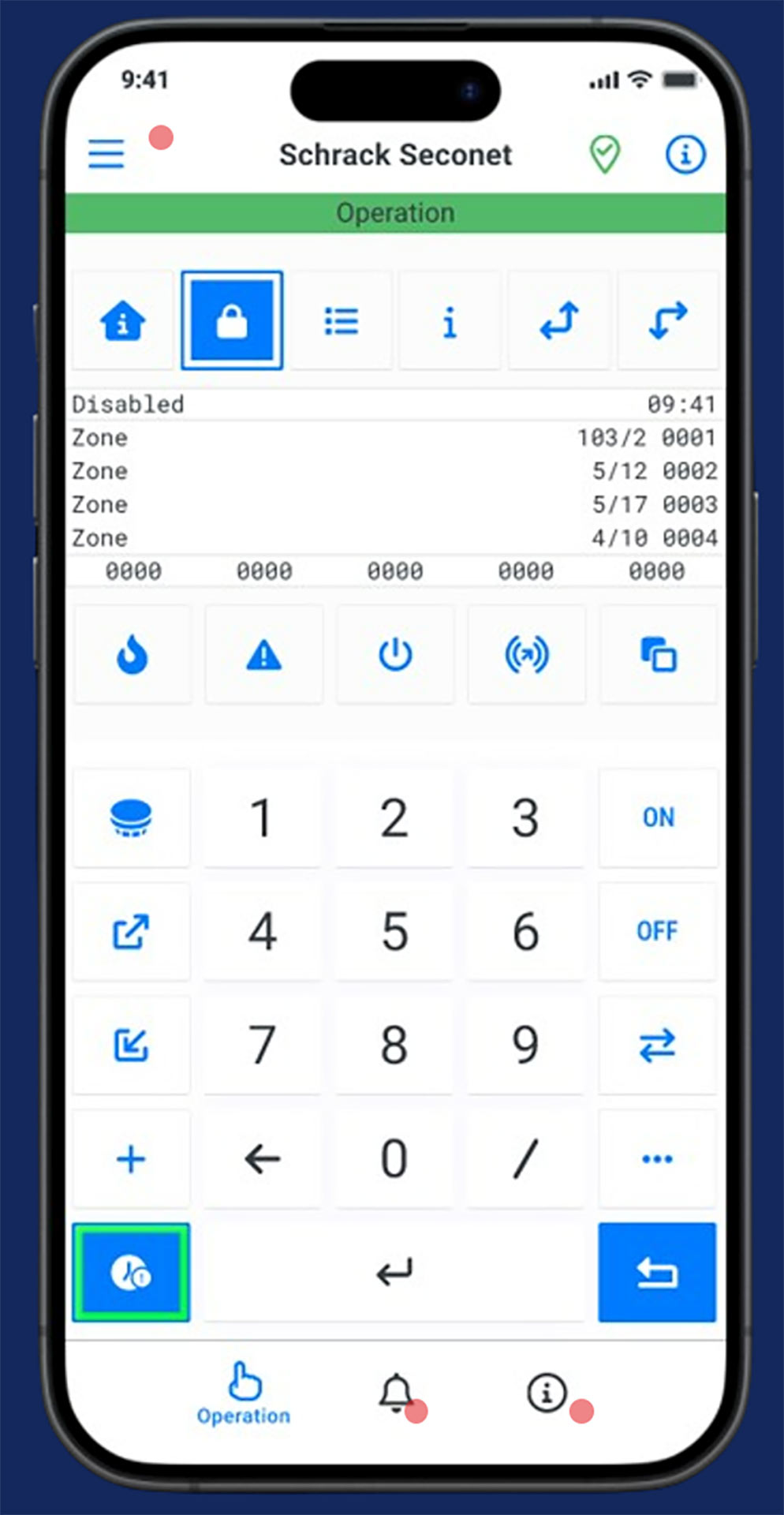
Task: Tap the ON key
Action: (658, 817)
